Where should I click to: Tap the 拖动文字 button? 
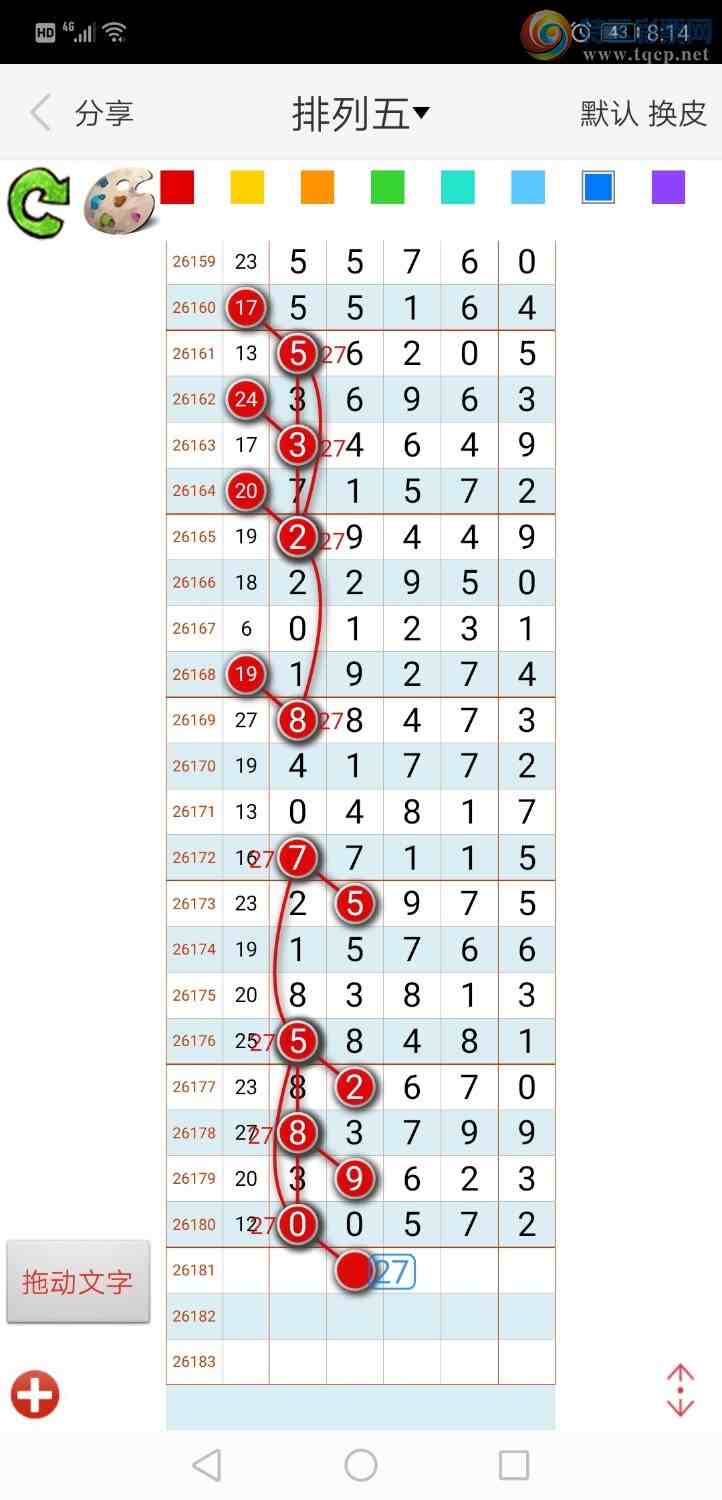point(78,1282)
